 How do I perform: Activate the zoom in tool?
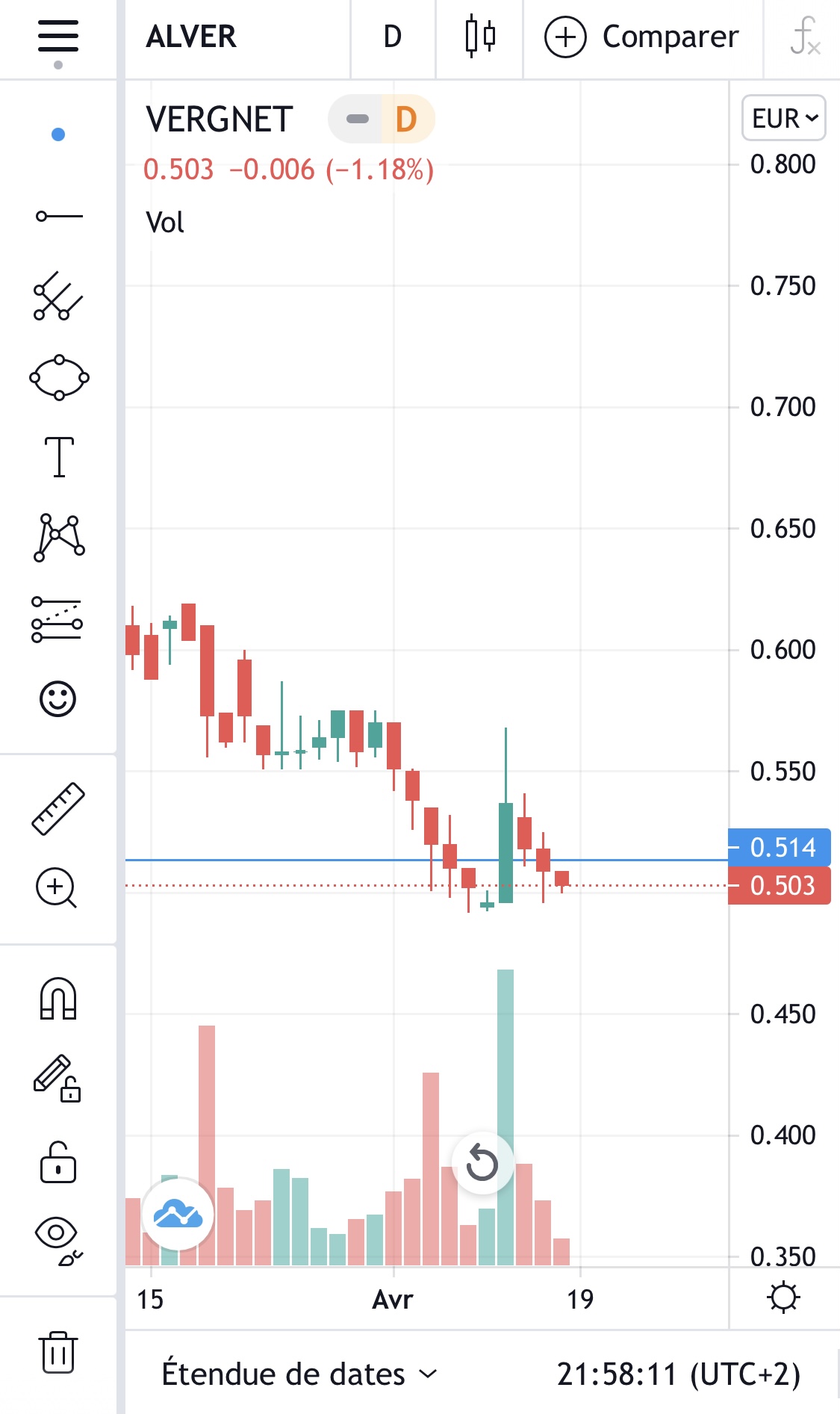click(x=57, y=888)
